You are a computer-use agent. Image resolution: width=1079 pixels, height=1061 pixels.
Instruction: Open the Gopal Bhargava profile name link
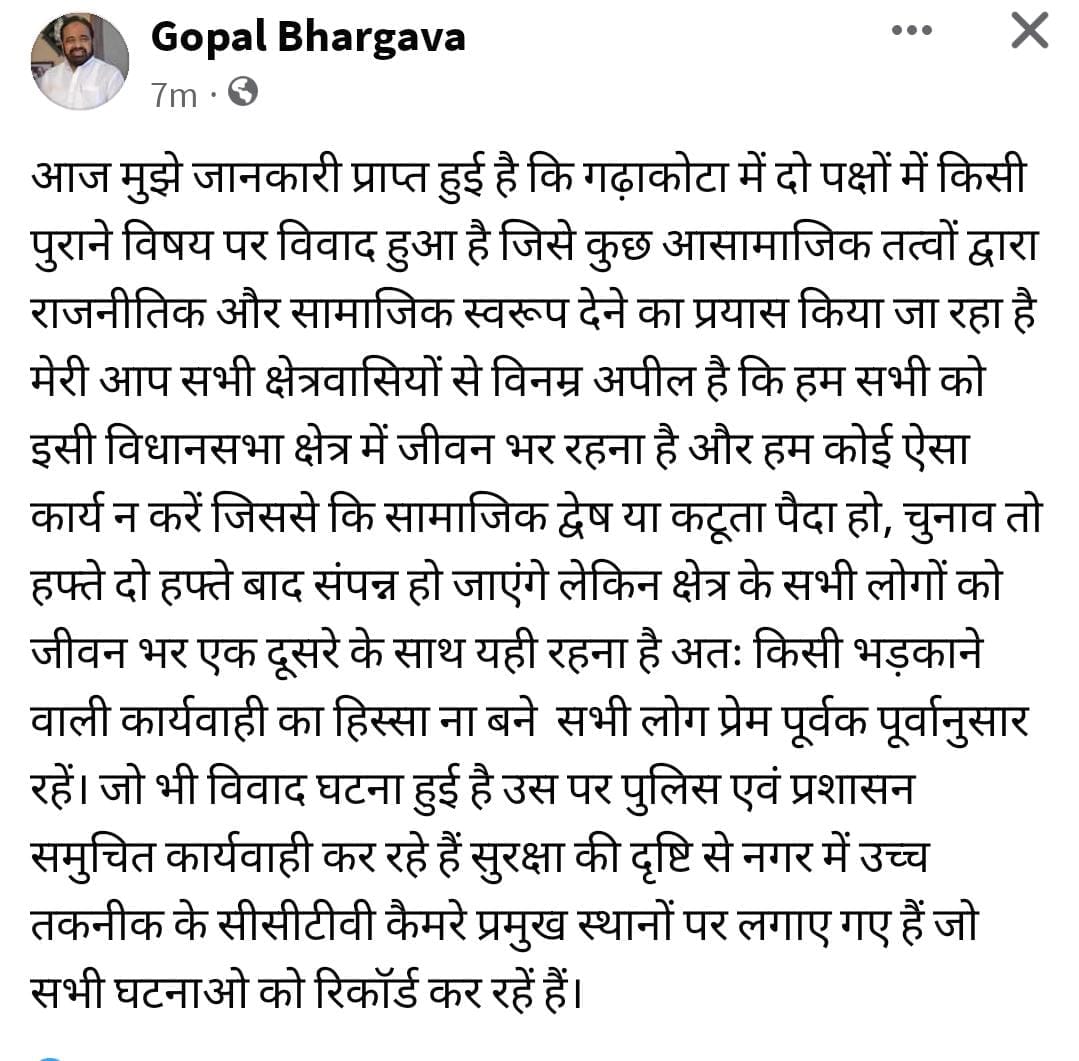point(308,37)
